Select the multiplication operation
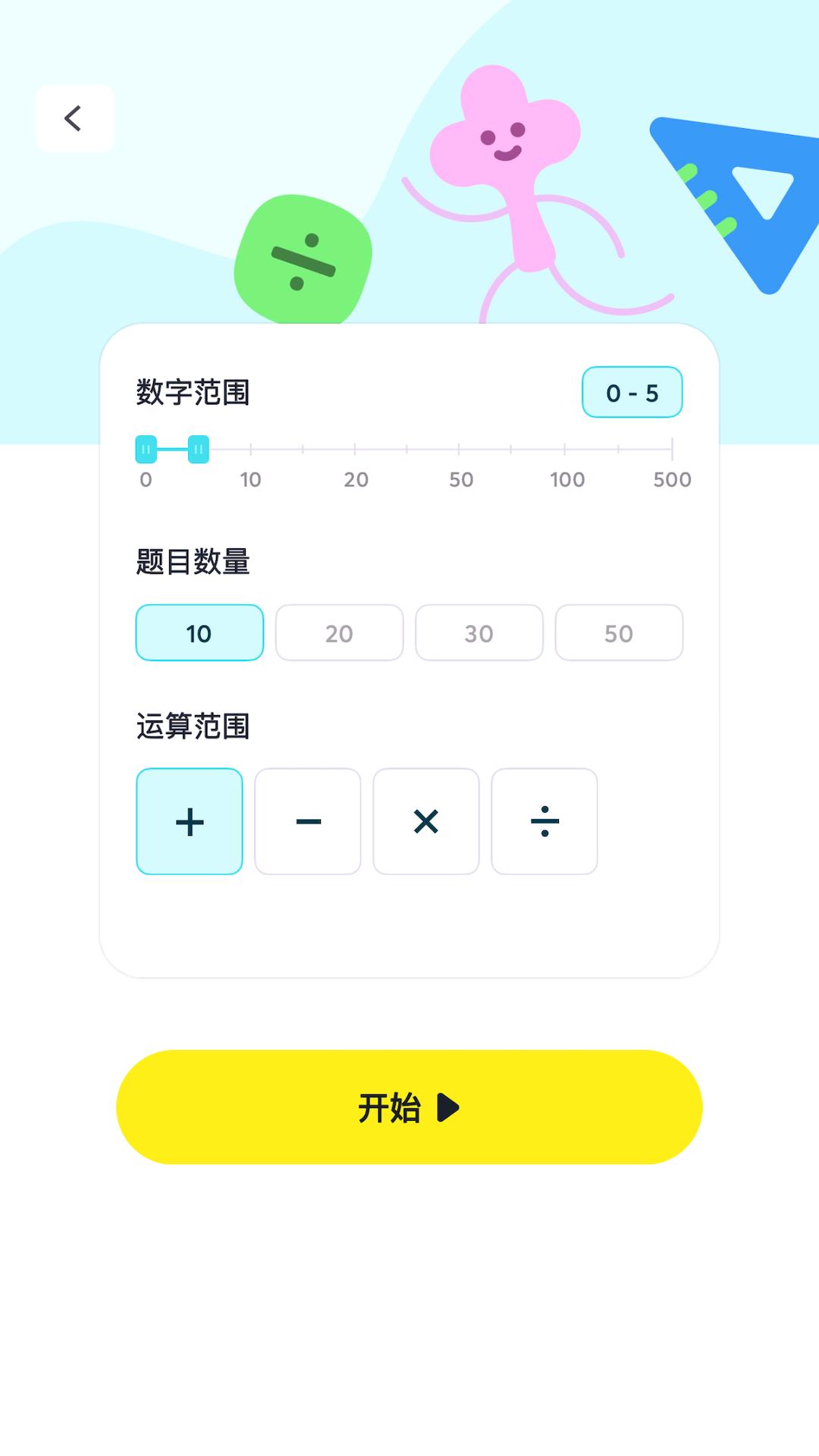This screenshot has width=819, height=1456. [425, 821]
